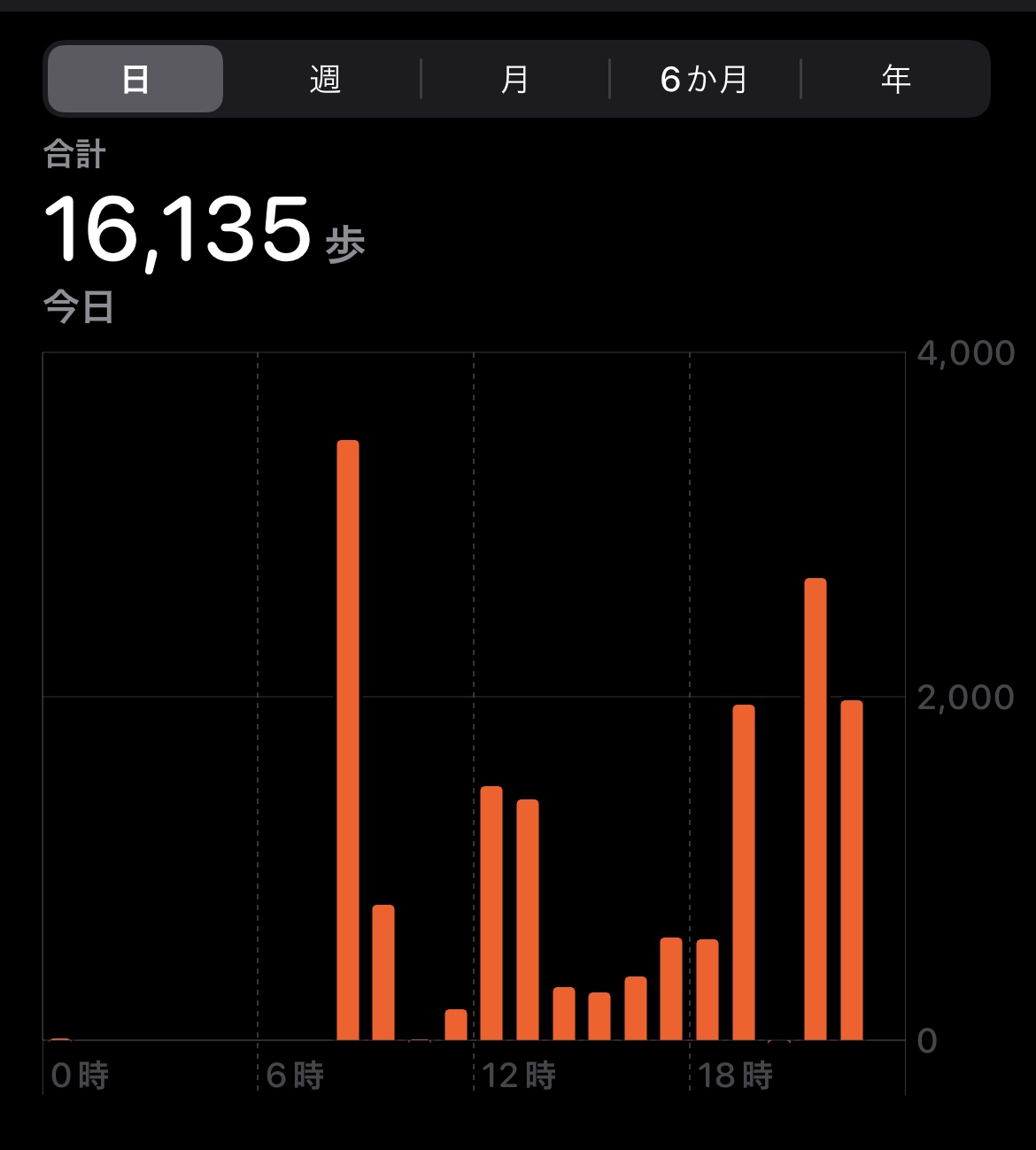
Task: Switch to the 年 (year) view
Action: (895, 80)
